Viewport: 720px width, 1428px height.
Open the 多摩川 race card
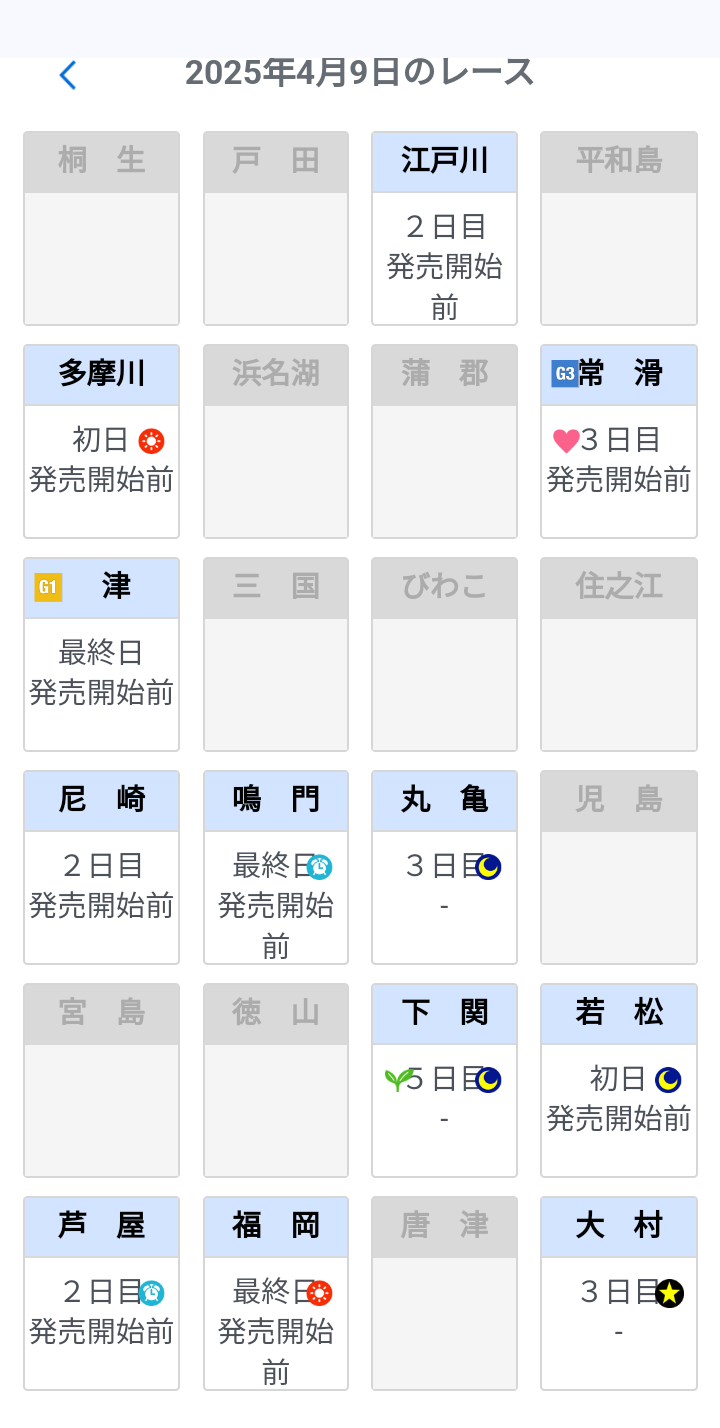101,441
